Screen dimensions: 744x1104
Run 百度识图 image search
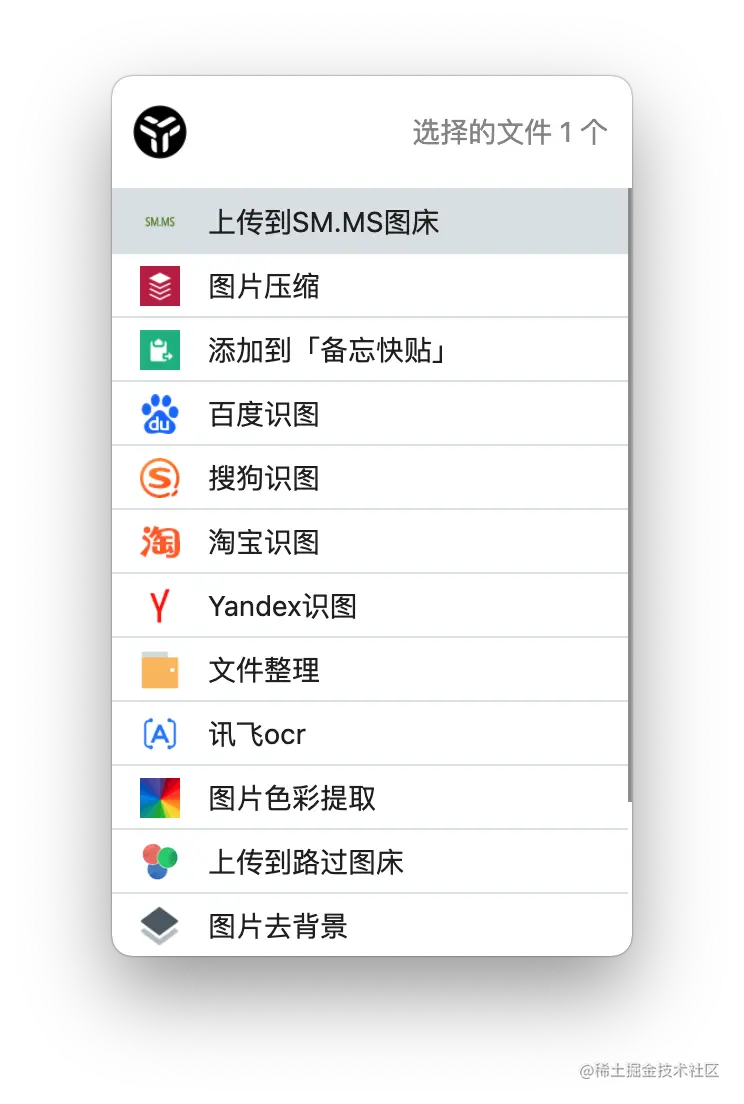pyautogui.click(x=264, y=414)
